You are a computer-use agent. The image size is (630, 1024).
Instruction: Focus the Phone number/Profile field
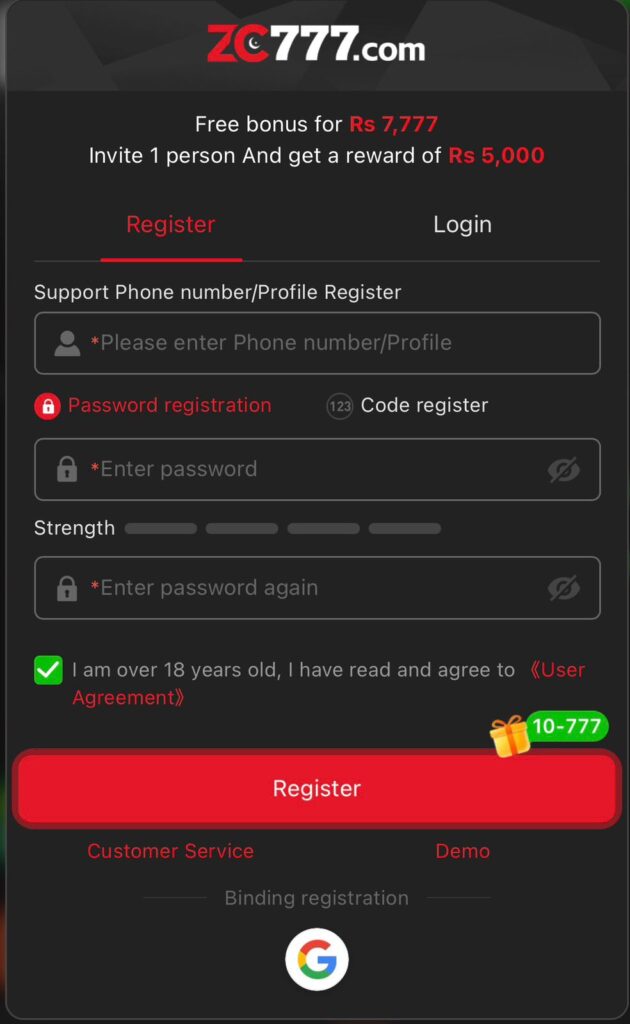[330, 343]
